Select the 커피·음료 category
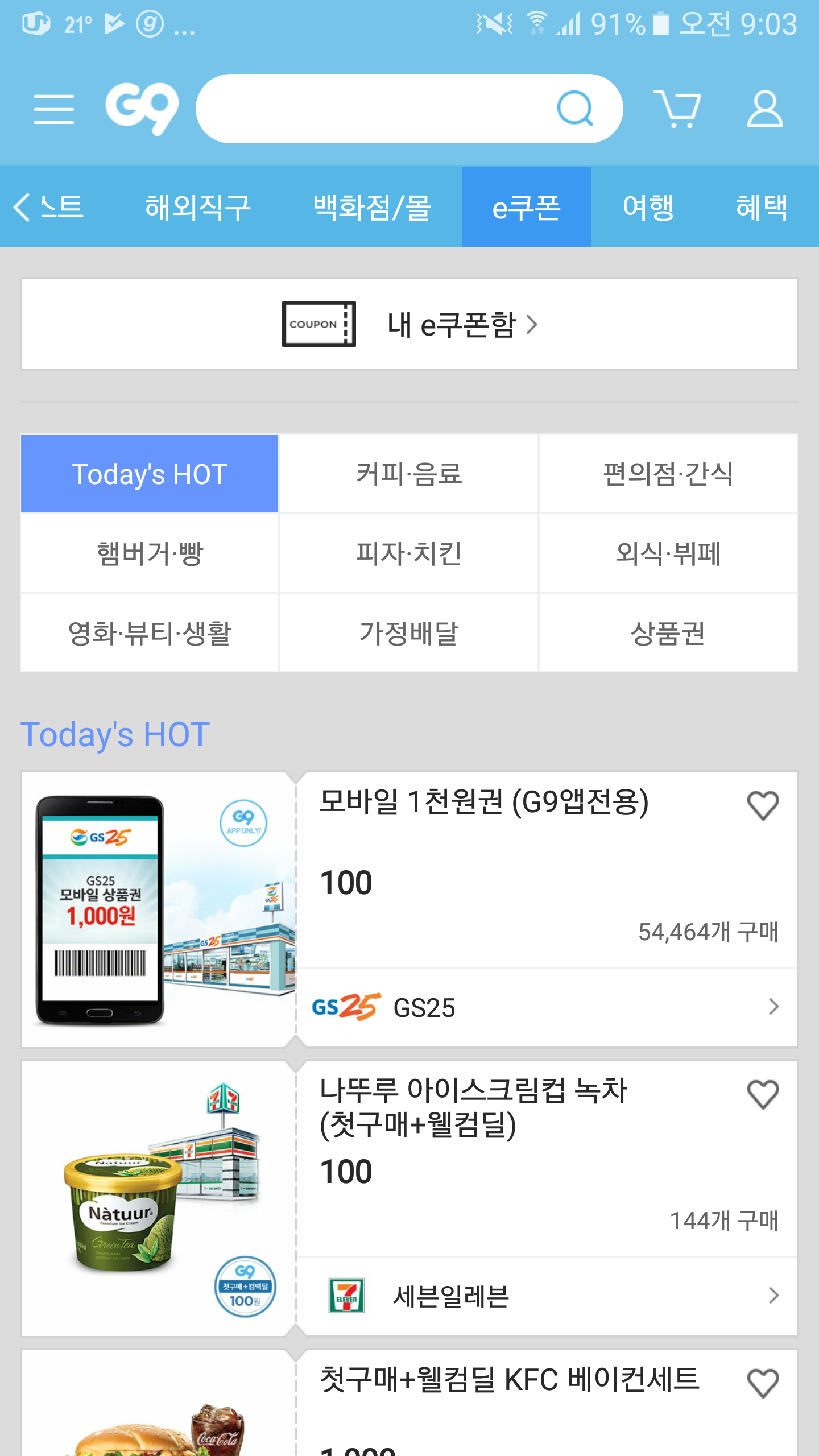 pos(409,474)
